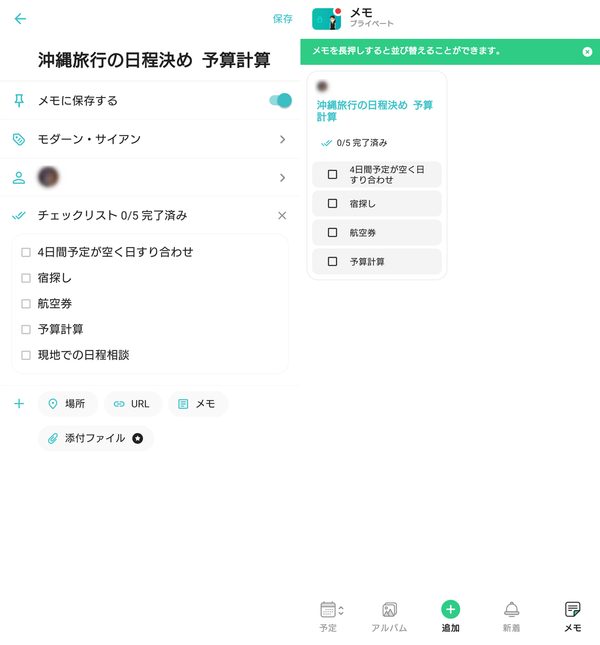Check 宿探し in the left checklist
Viewport: 600px width, 645px height.
[26, 278]
